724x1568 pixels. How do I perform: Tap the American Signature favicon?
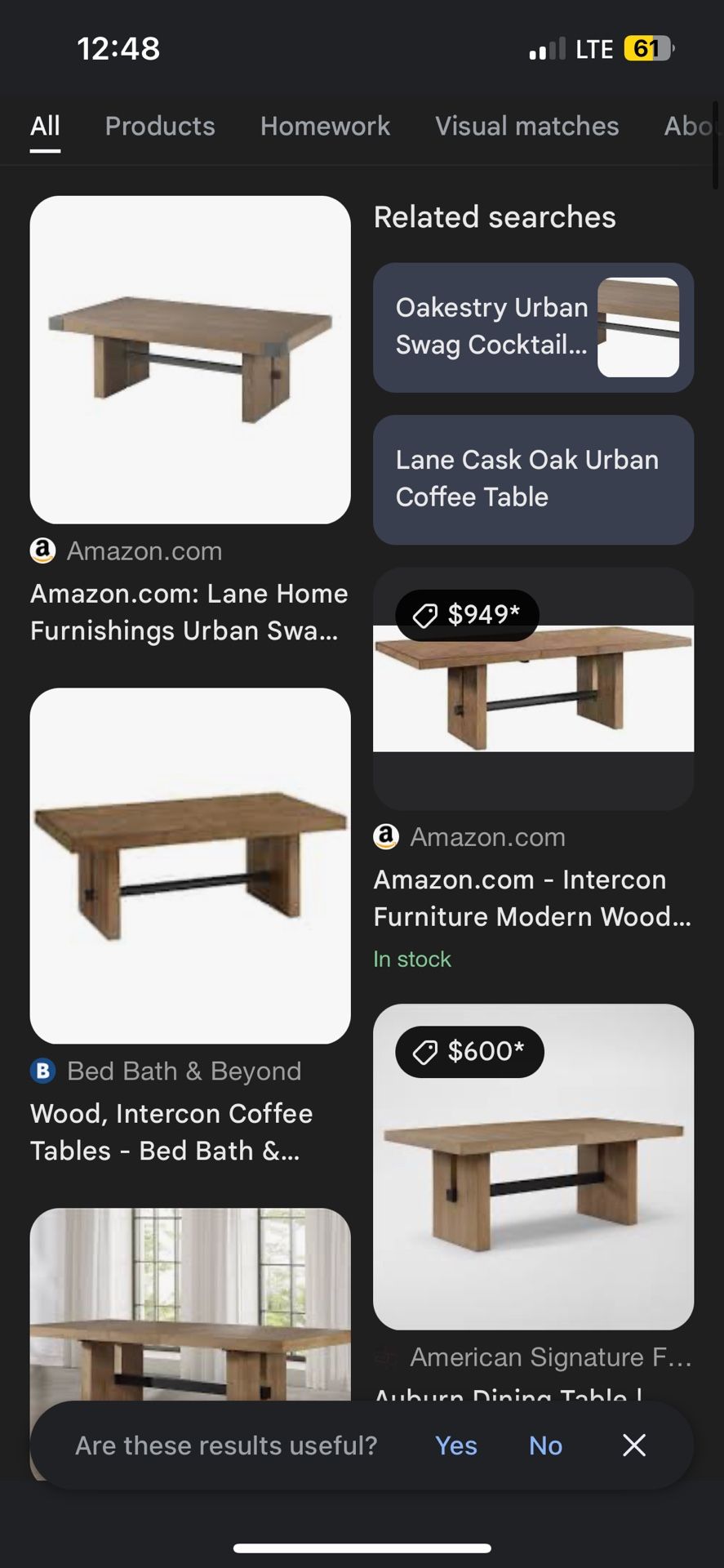pyautogui.click(x=386, y=1356)
